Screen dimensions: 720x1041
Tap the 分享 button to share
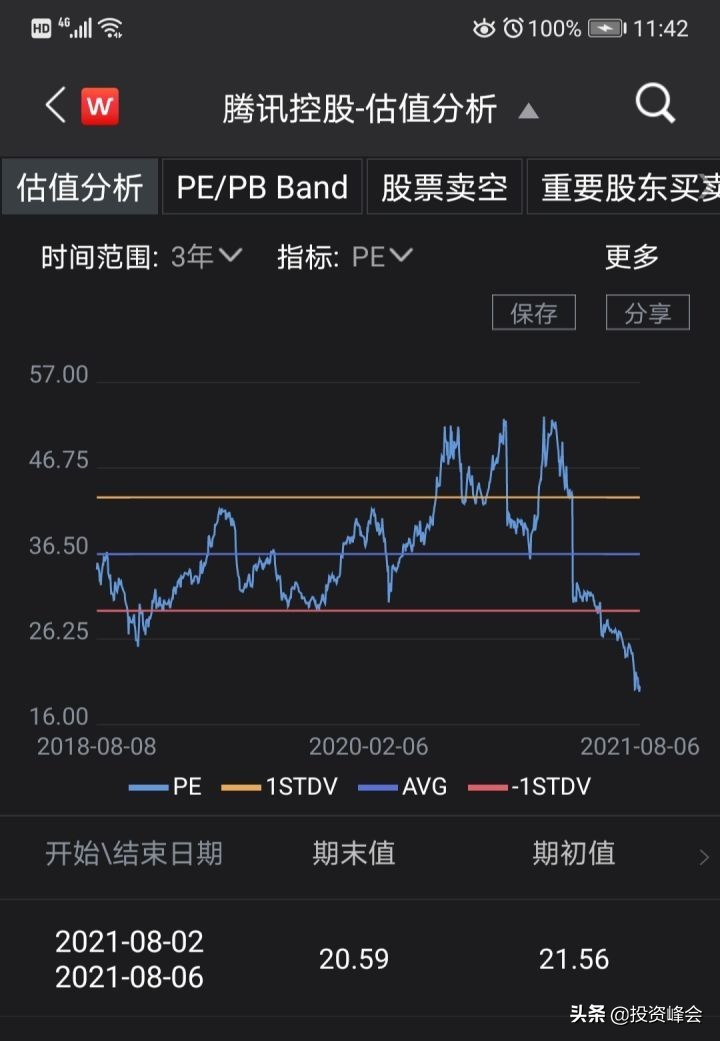pyautogui.click(x=647, y=311)
